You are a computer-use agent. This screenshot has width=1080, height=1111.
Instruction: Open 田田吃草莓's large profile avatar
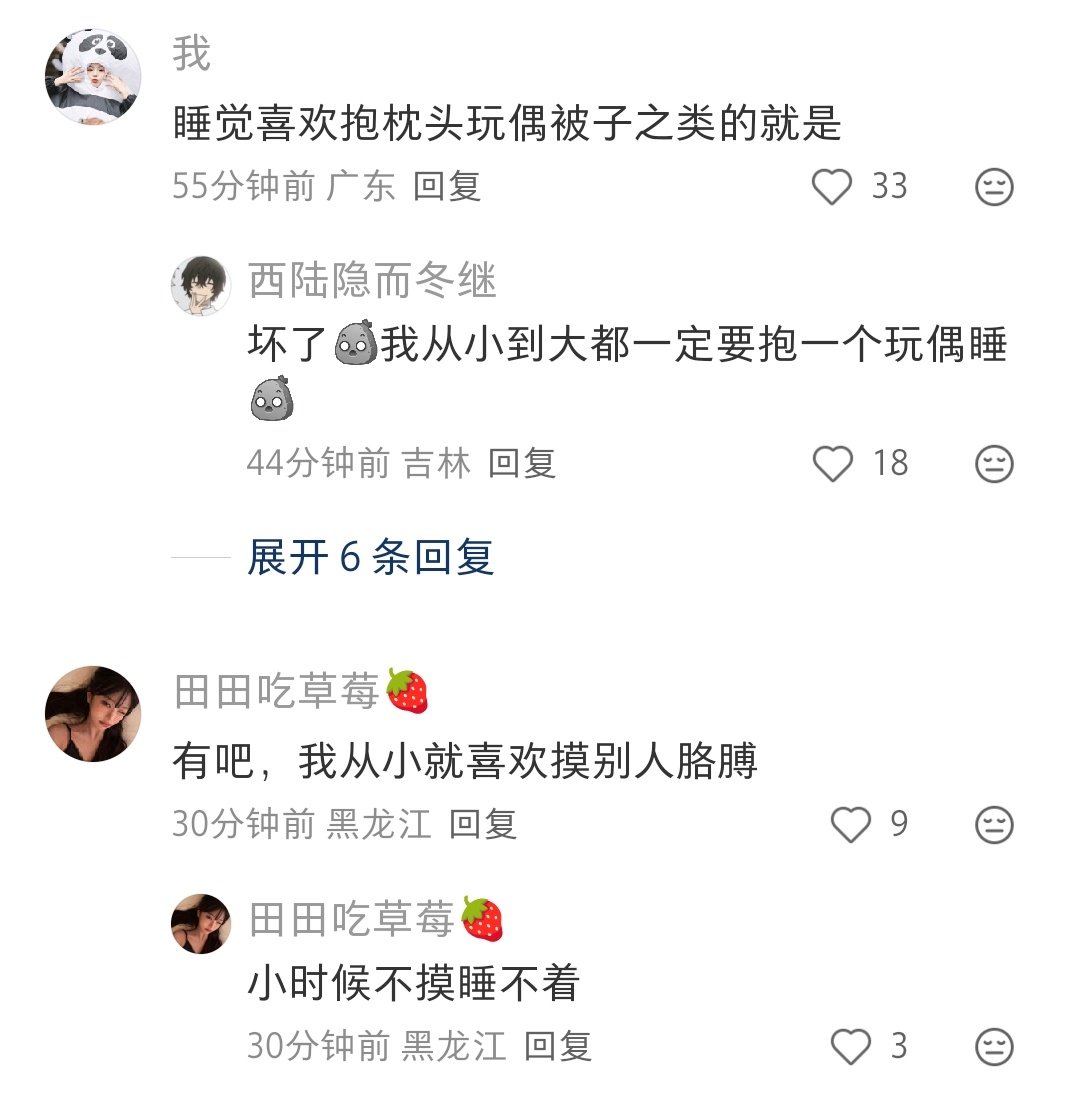(x=93, y=713)
